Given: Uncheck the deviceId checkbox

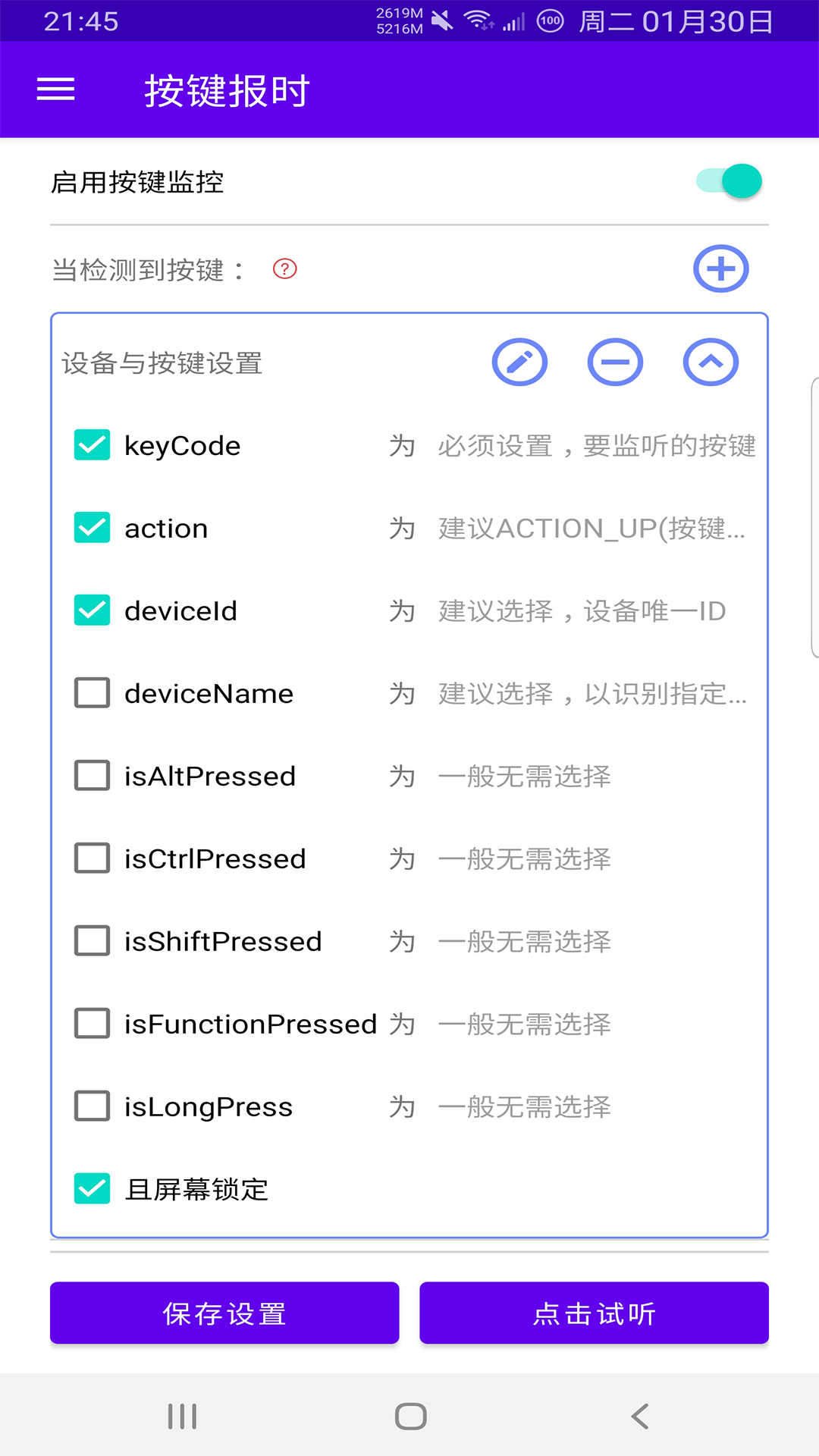Looking at the screenshot, I should click(93, 610).
